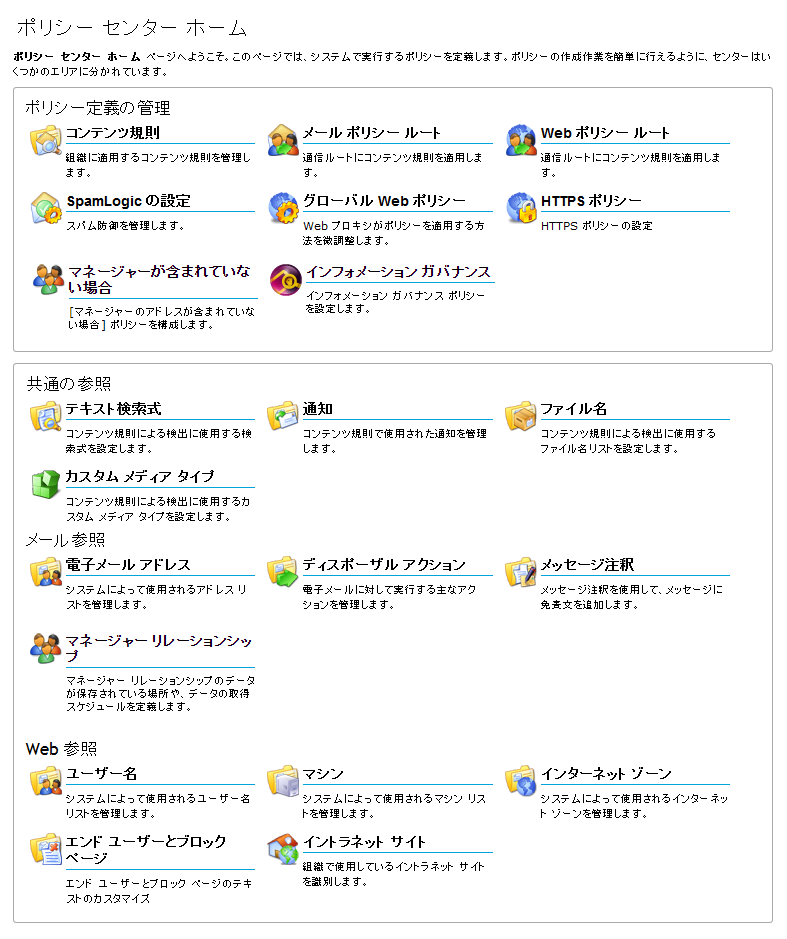This screenshot has width=787, height=939.
Task: Open メール ポリシー ルート
Action: [371, 133]
